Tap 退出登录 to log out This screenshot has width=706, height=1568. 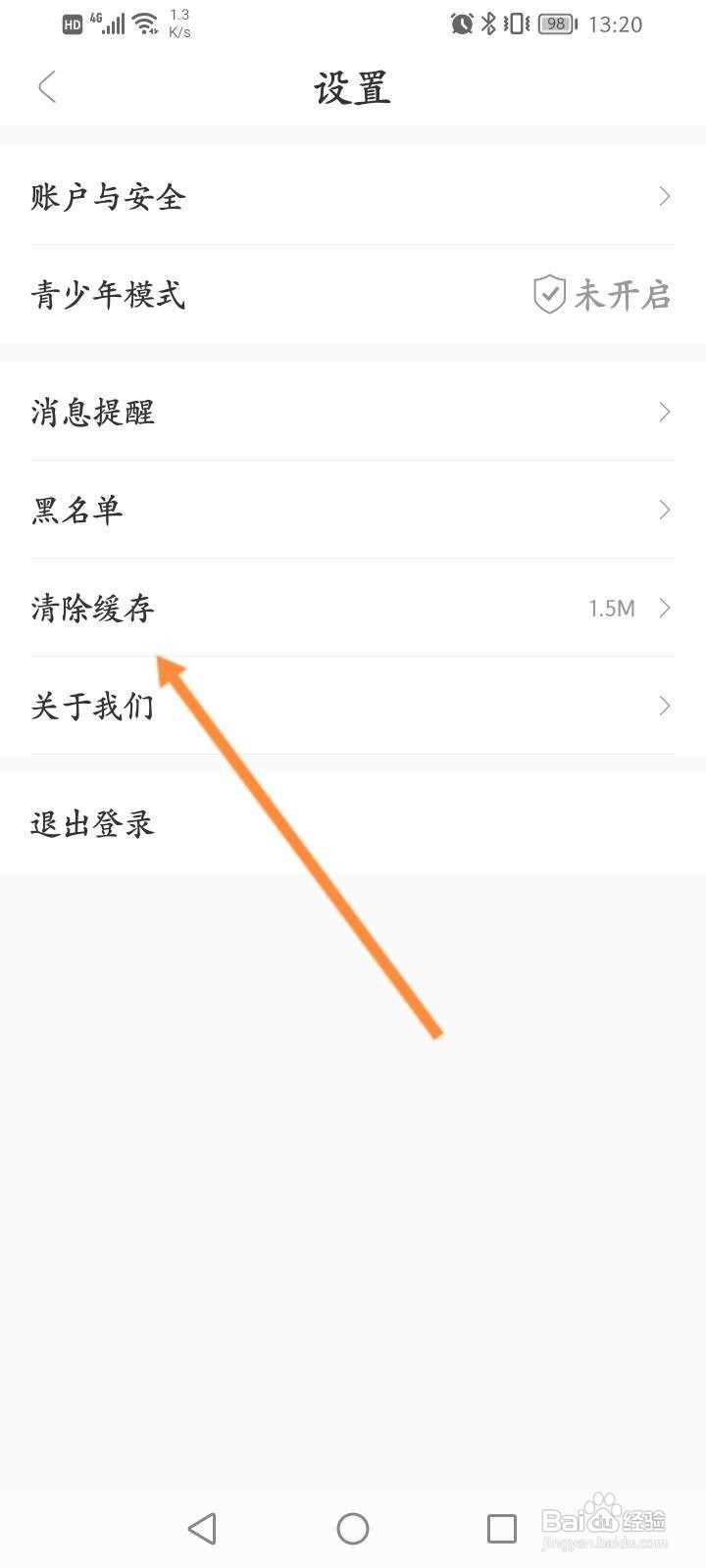pos(92,823)
